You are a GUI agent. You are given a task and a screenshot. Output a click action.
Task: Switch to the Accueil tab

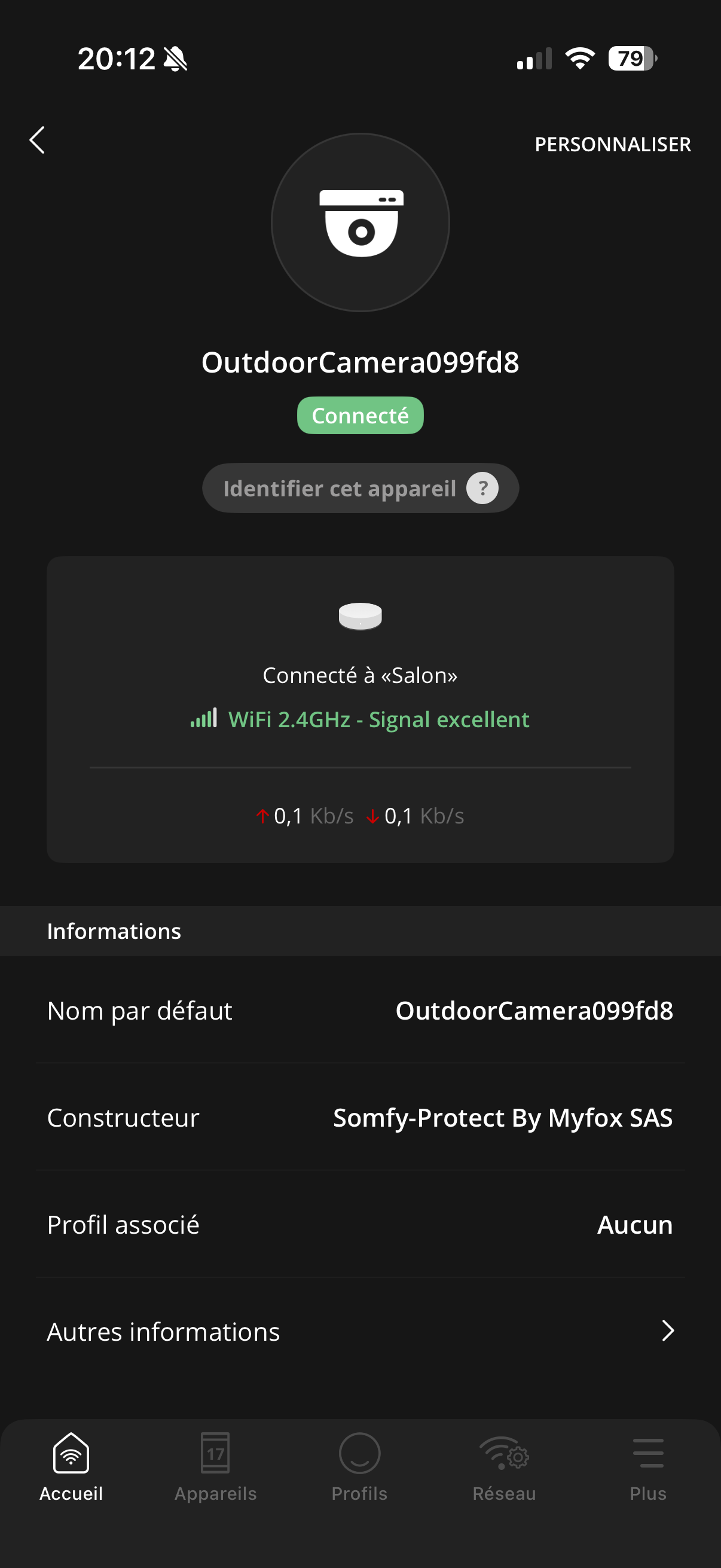coord(71,1468)
